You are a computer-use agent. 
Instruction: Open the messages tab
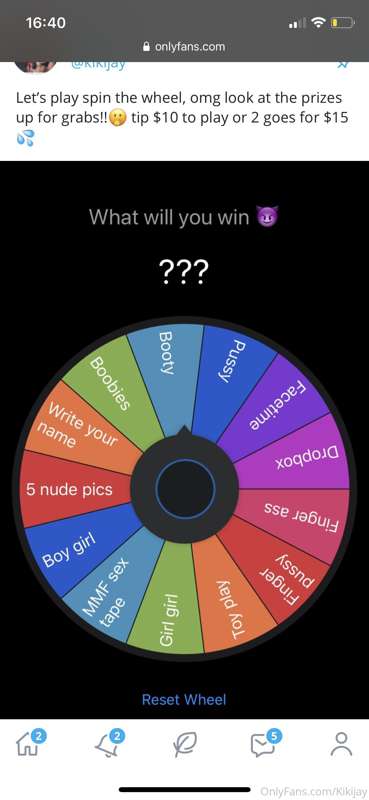coord(264,744)
